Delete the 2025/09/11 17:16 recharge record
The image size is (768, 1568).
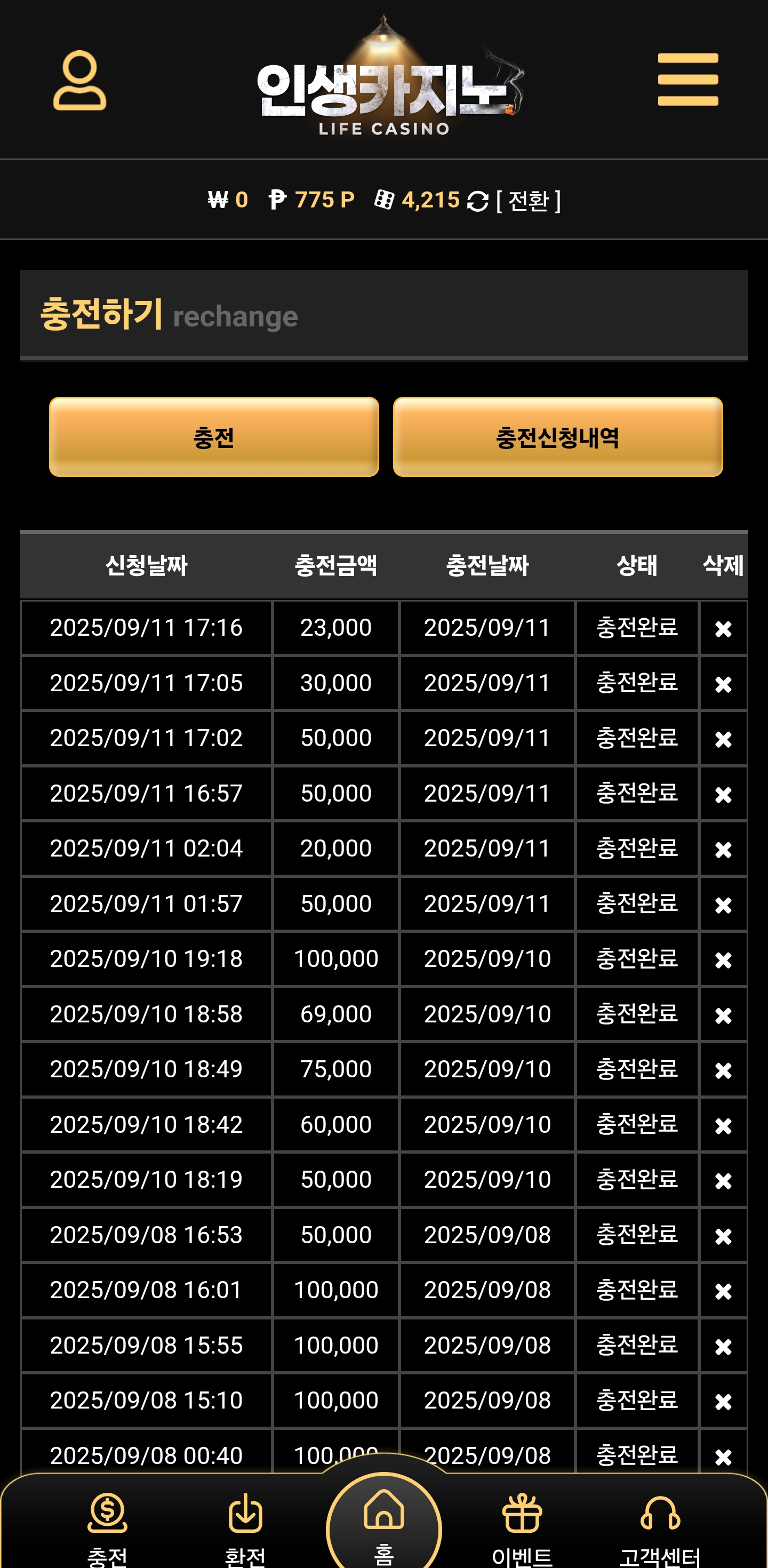pyautogui.click(x=723, y=629)
